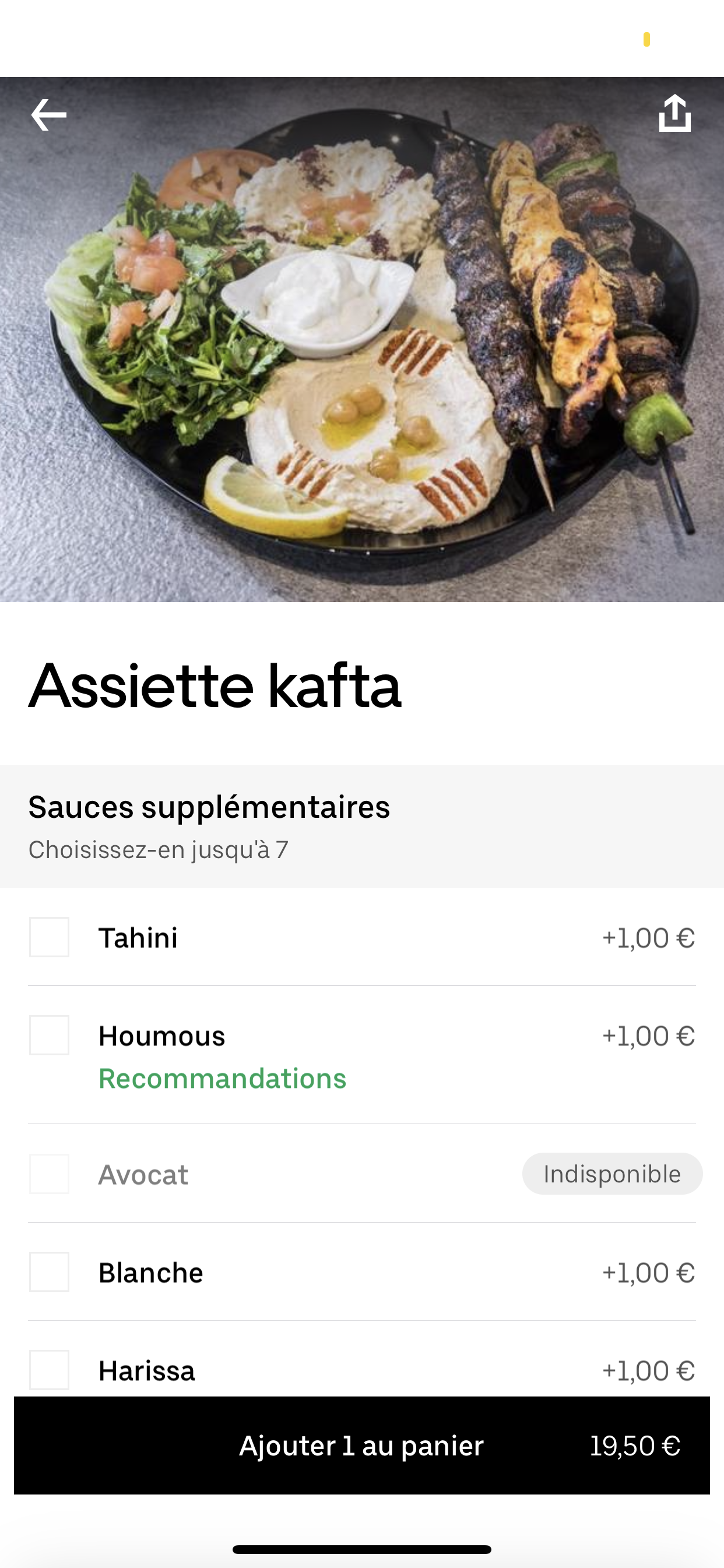The width and height of the screenshot is (724, 1568).
Task: Select Houmous as extra sauce
Action: [x=50, y=1035]
